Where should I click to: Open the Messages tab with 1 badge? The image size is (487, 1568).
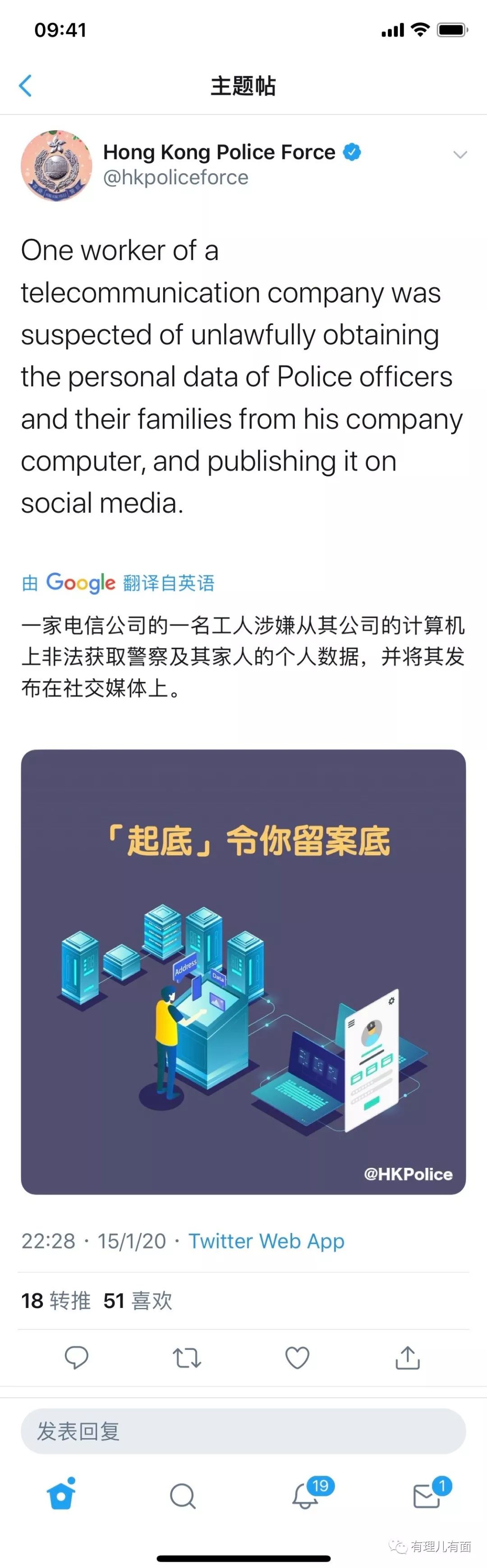(427, 1495)
